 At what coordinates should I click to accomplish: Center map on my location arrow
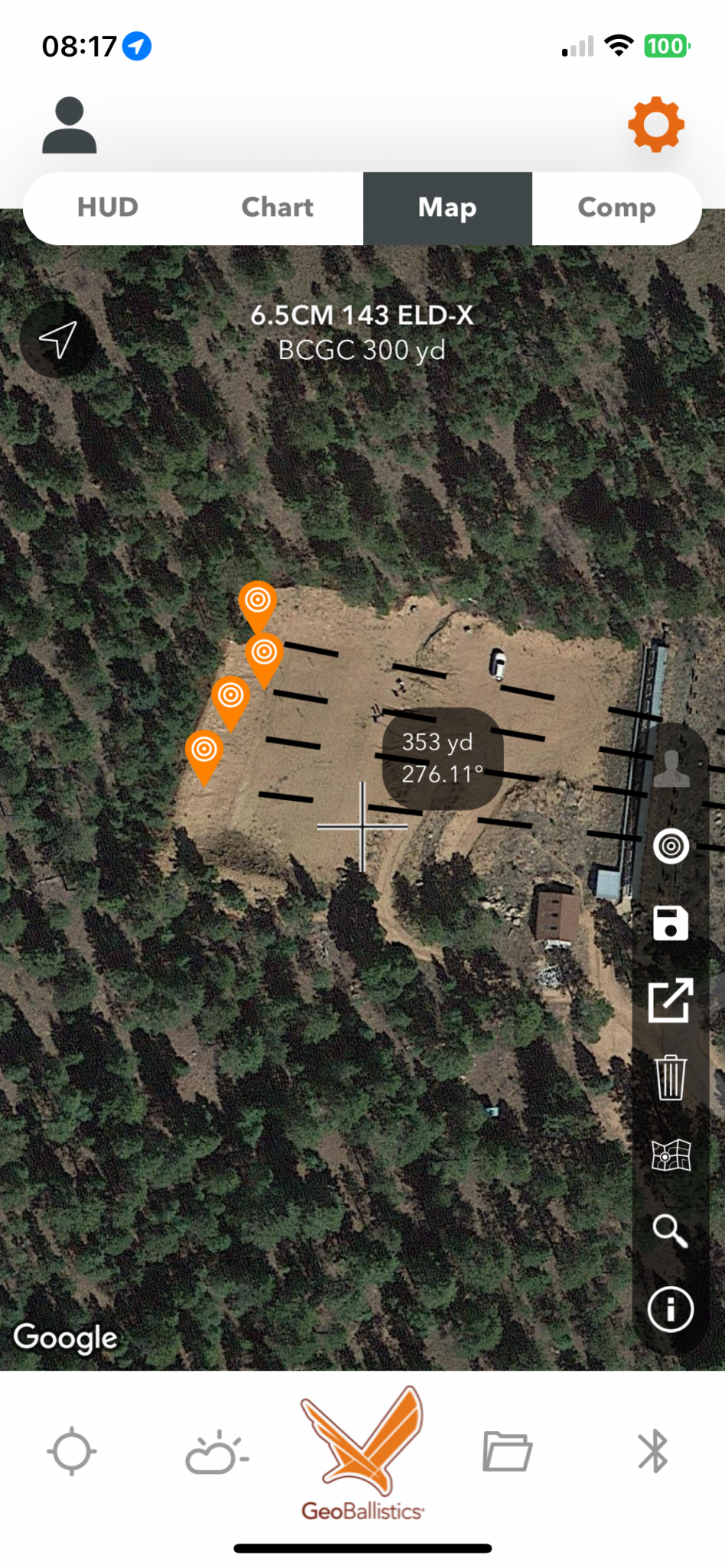[58, 339]
